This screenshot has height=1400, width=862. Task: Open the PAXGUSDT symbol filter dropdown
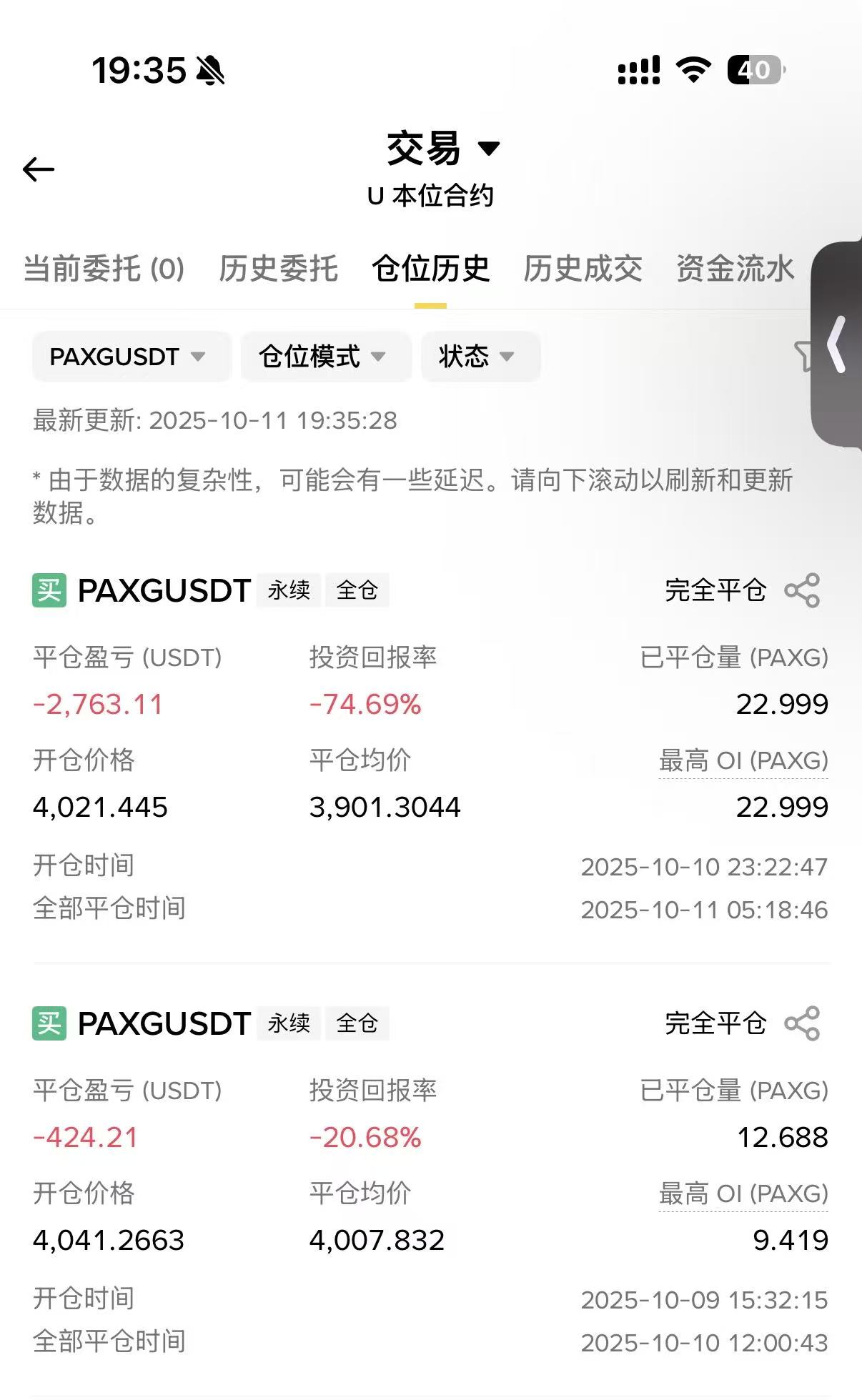pos(129,357)
